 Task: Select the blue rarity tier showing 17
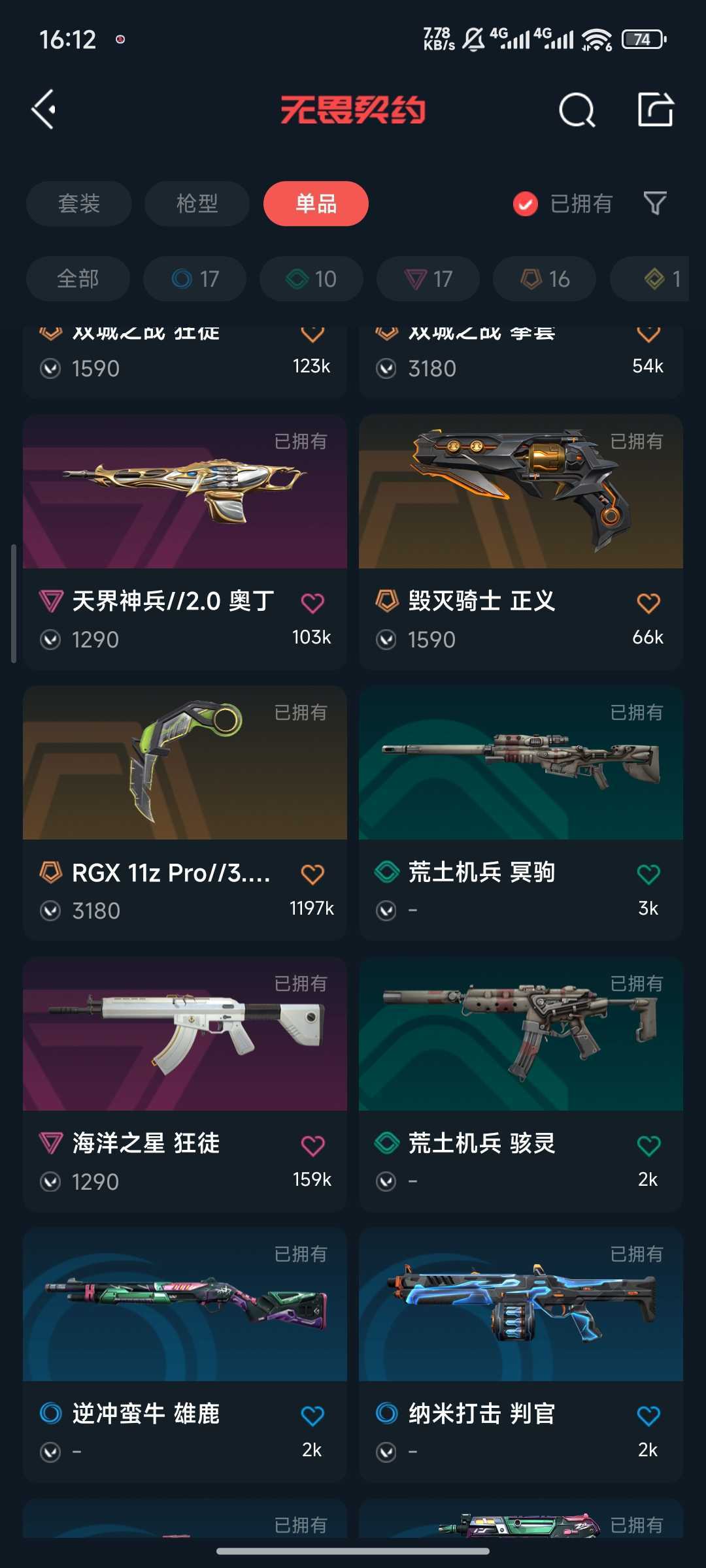pos(194,278)
